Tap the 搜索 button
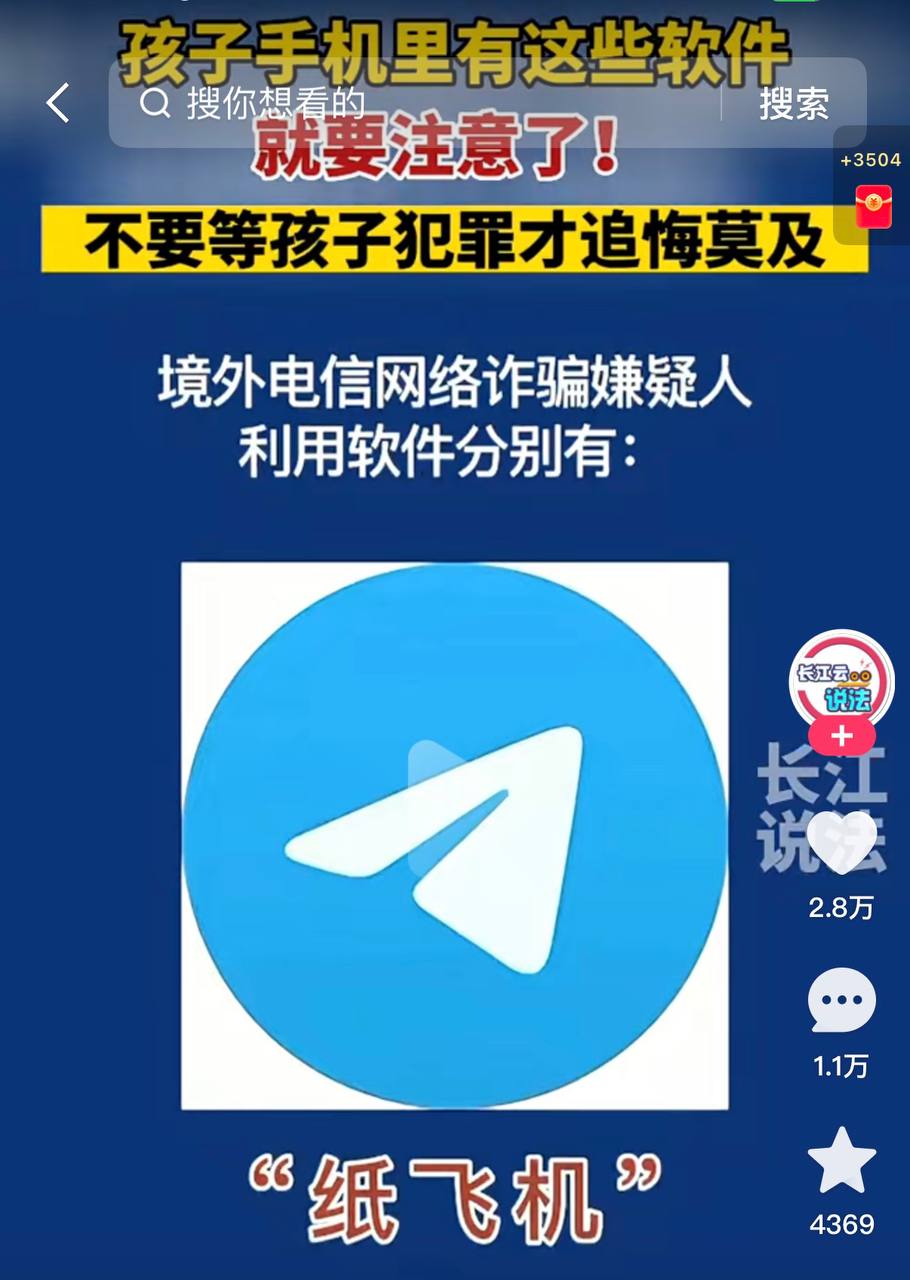 [793, 103]
